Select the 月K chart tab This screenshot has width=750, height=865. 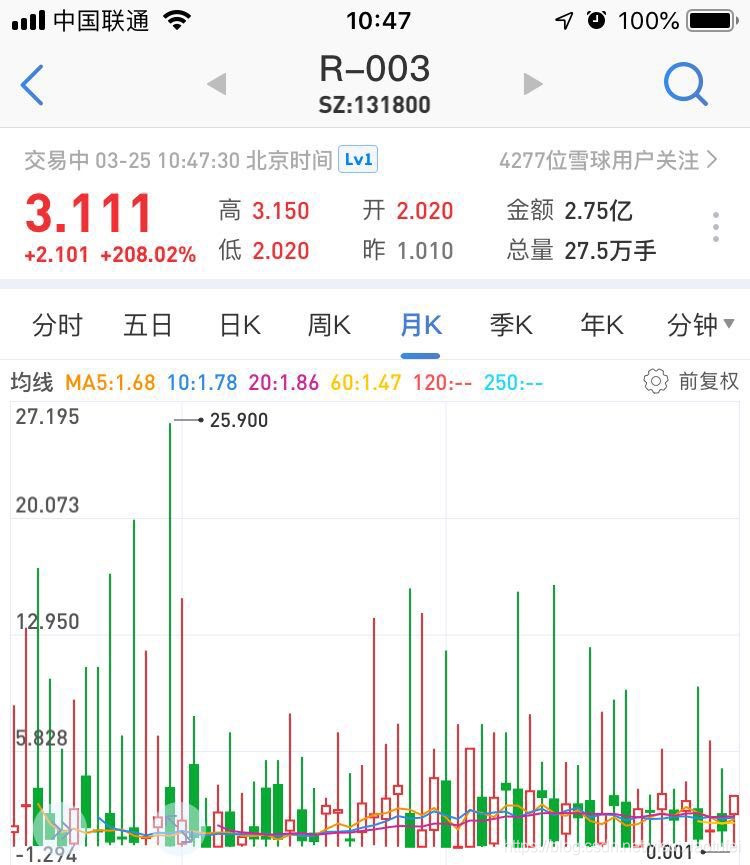[x=420, y=325]
